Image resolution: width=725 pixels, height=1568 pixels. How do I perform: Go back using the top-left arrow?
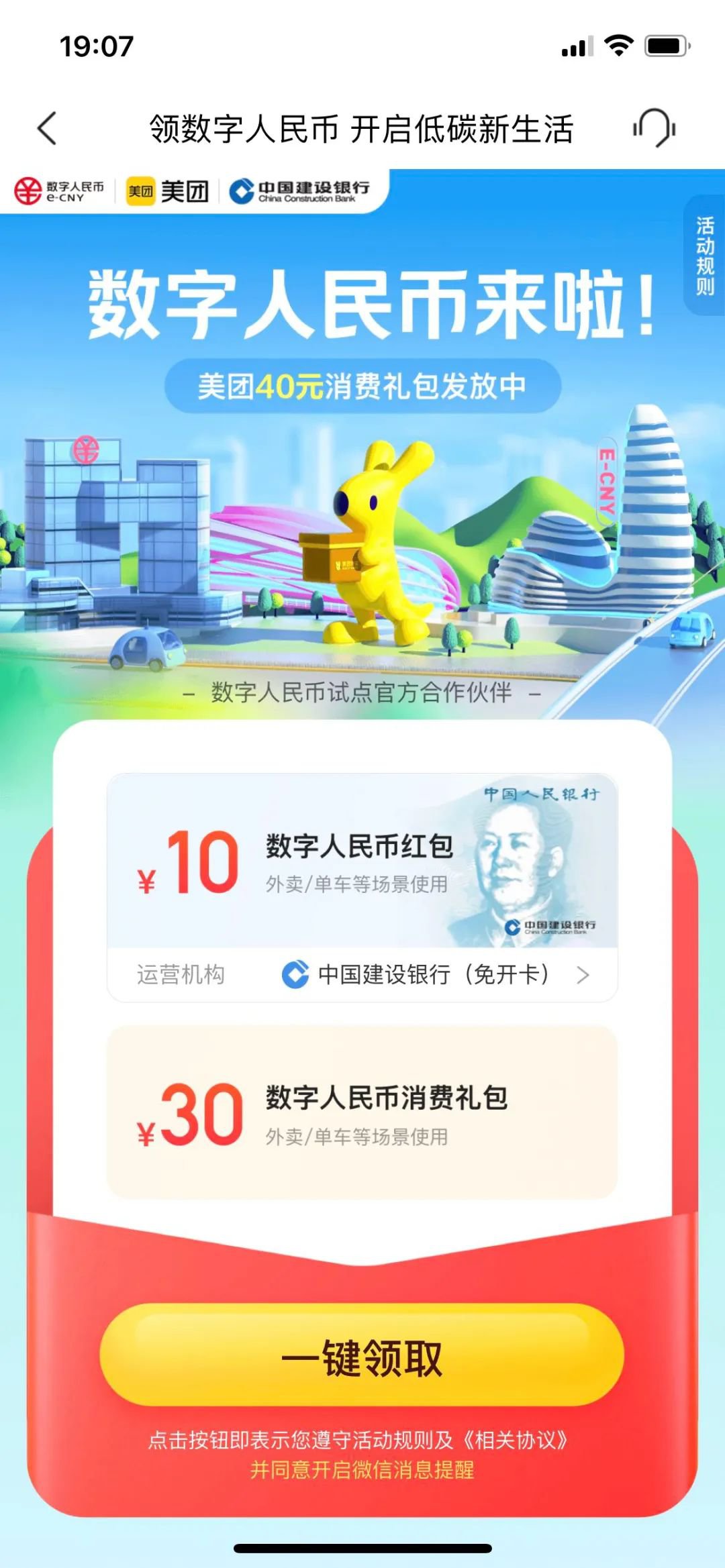click(x=47, y=127)
